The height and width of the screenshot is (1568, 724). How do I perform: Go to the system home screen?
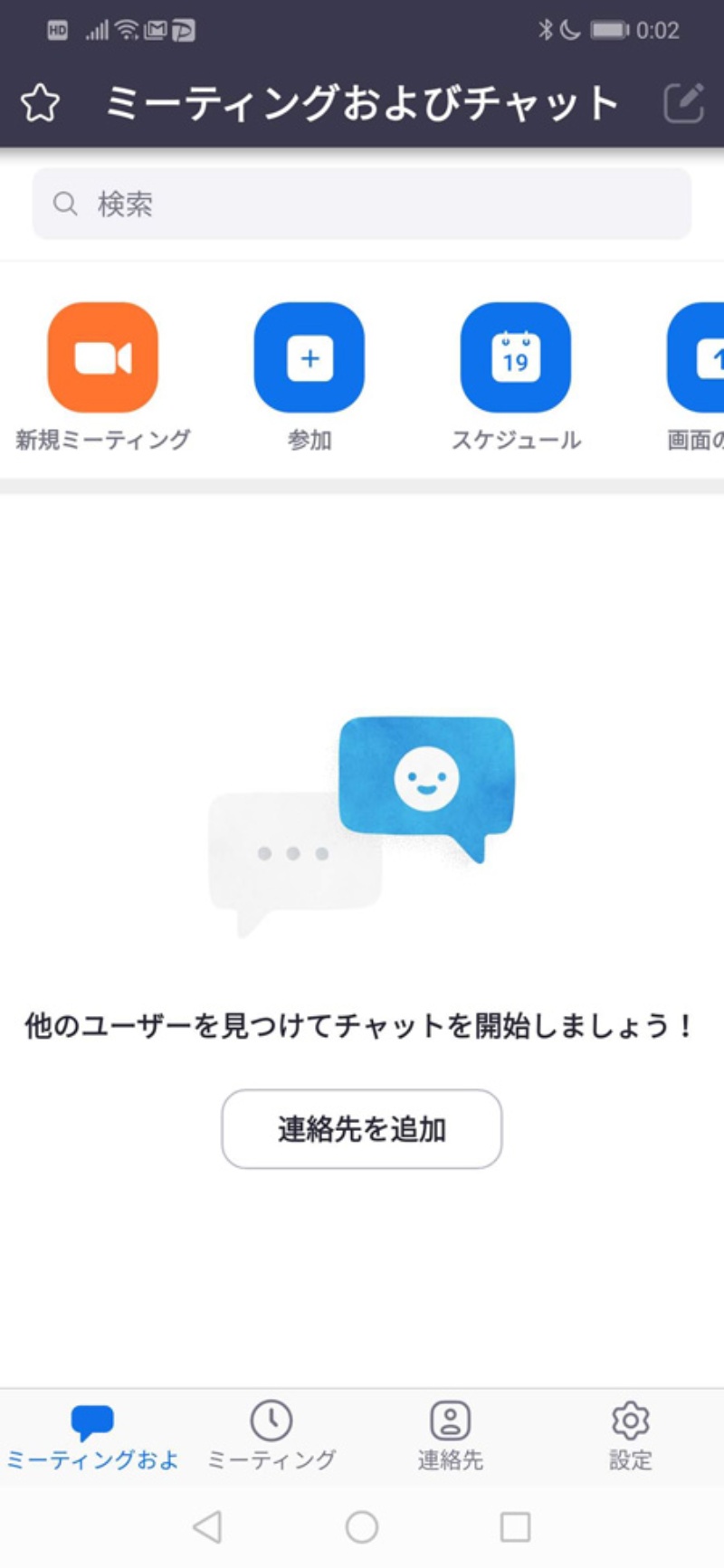(362, 1527)
